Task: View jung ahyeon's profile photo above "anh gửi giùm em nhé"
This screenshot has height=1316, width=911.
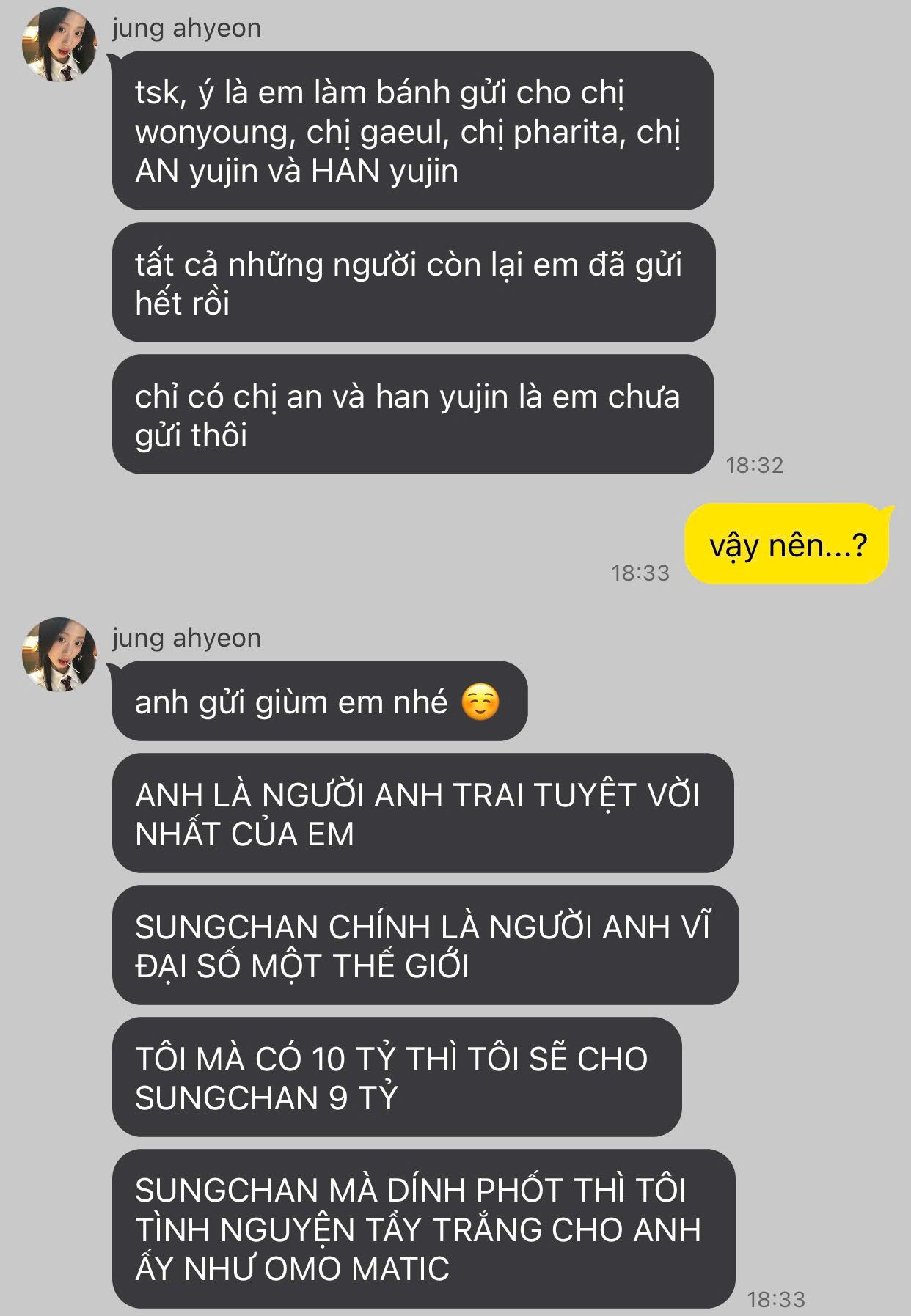Action: [x=59, y=655]
